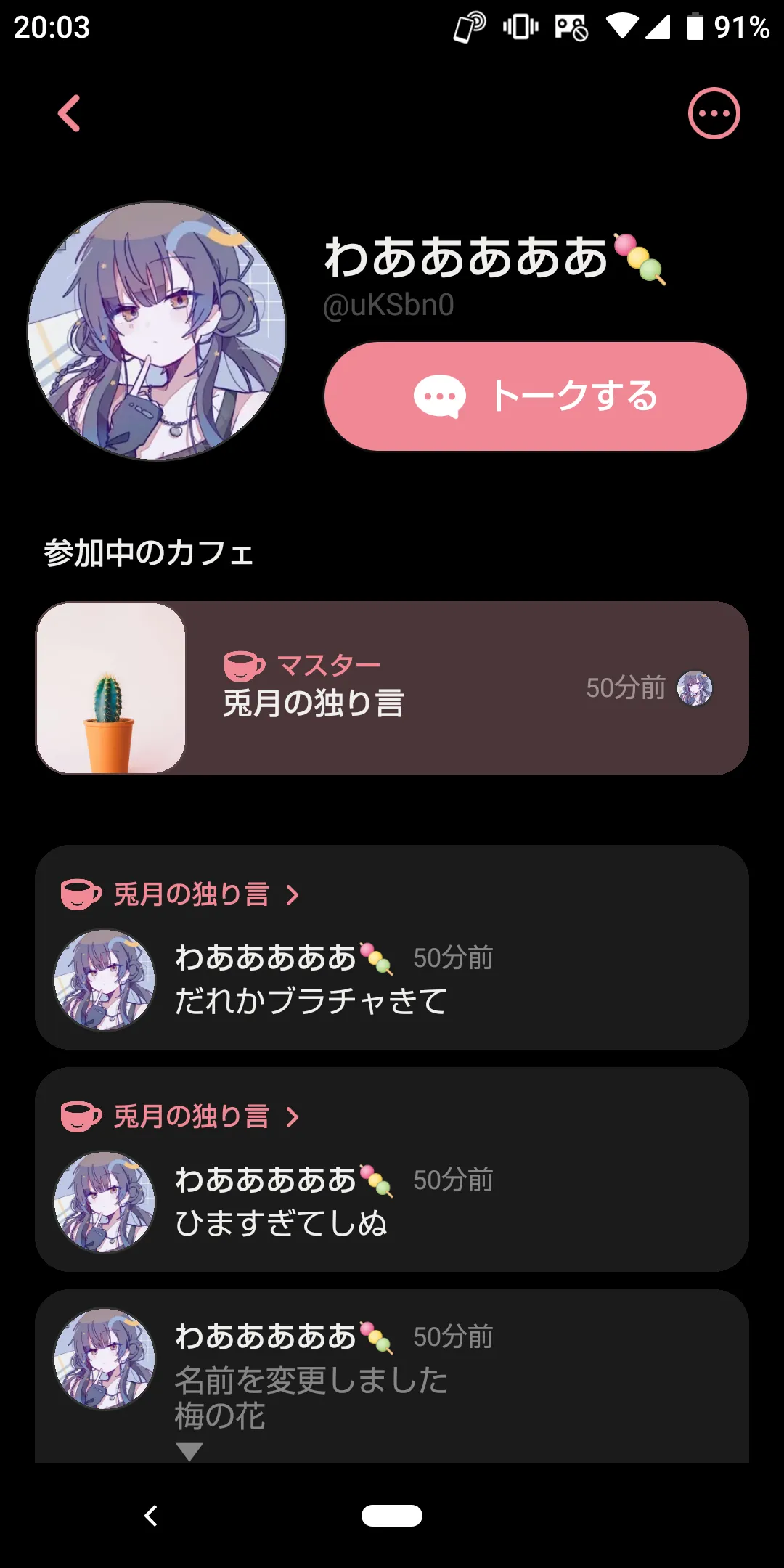Image resolution: width=784 pixels, height=1568 pixels.
Task: Go back using the pink arrow
Action: [69, 114]
